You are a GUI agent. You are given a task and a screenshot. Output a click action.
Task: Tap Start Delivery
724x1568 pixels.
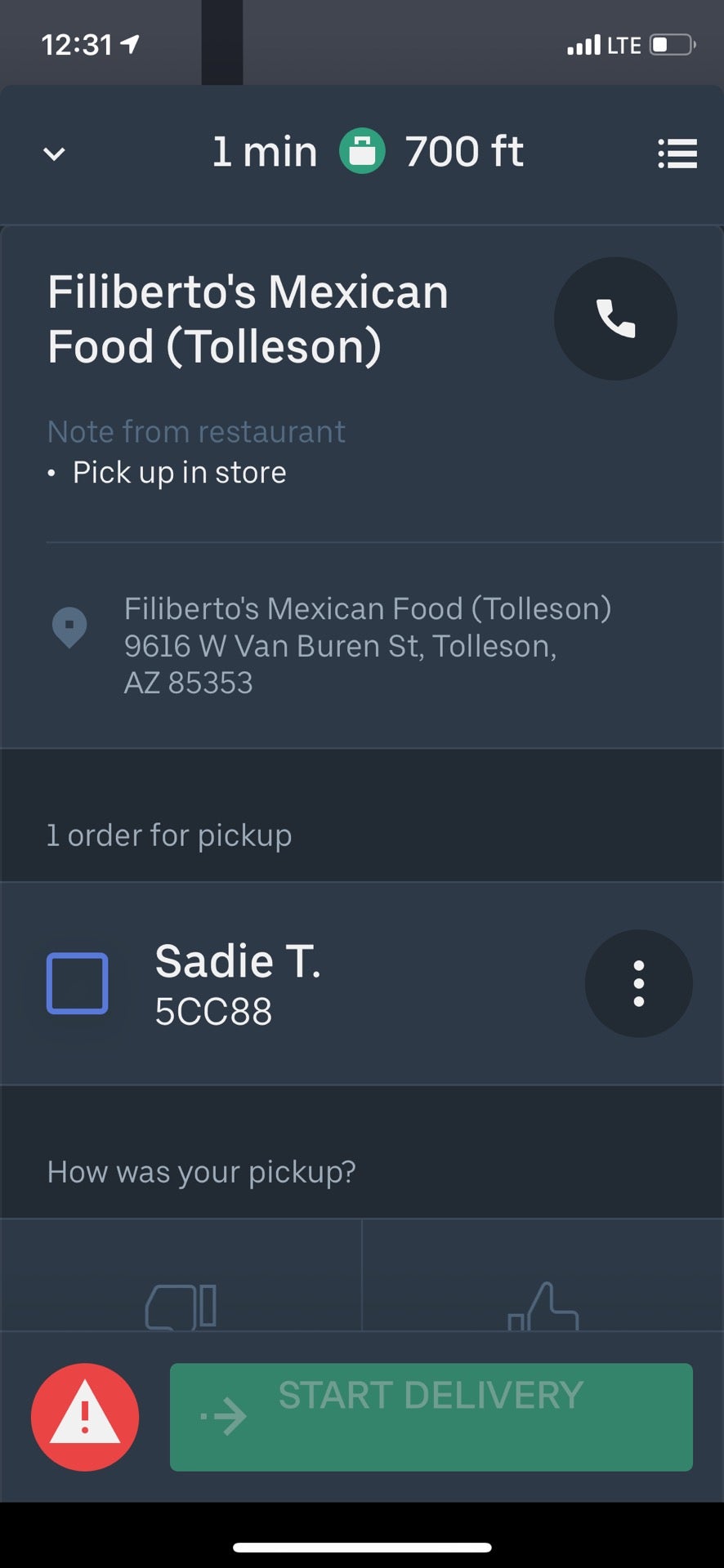[x=431, y=1417]
